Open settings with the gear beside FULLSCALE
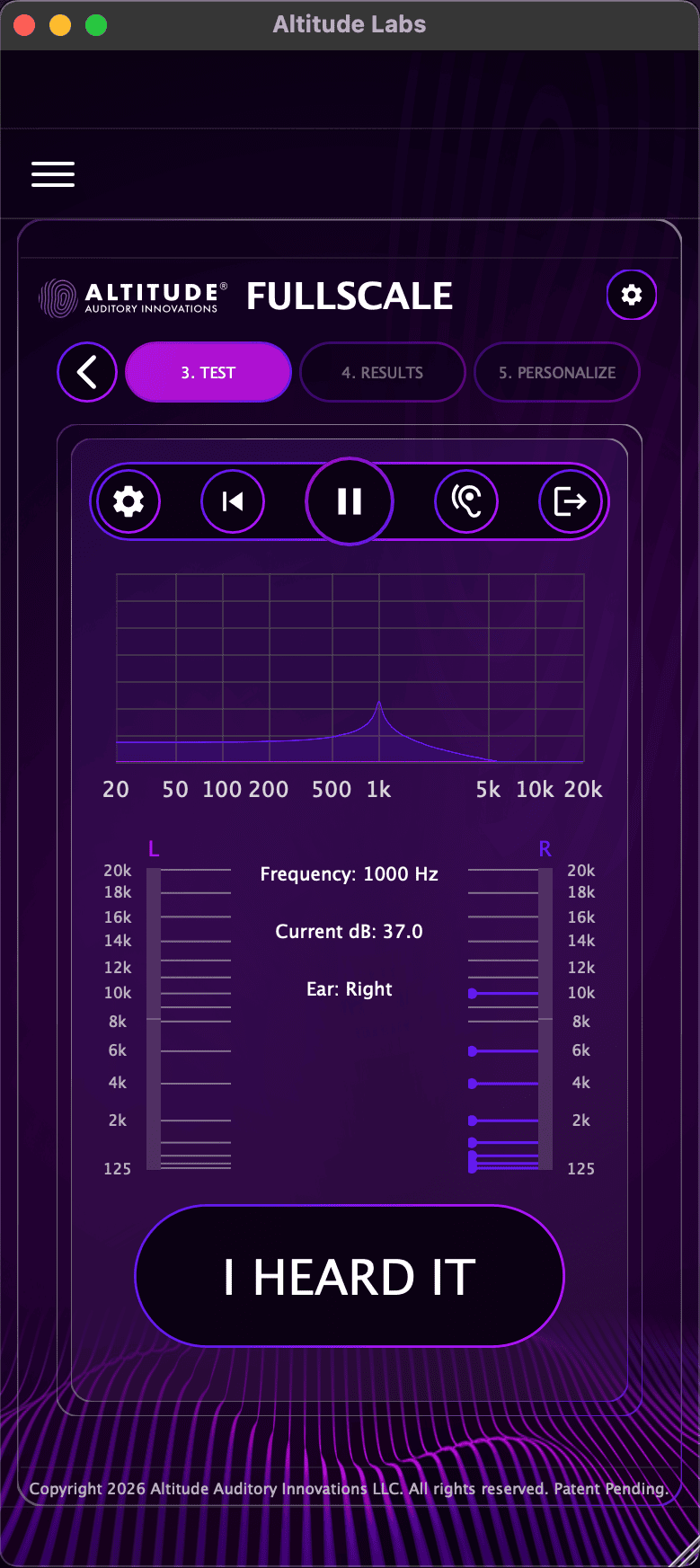The height and width of the screenshot is (1568, 700). (x=632, y=295)
